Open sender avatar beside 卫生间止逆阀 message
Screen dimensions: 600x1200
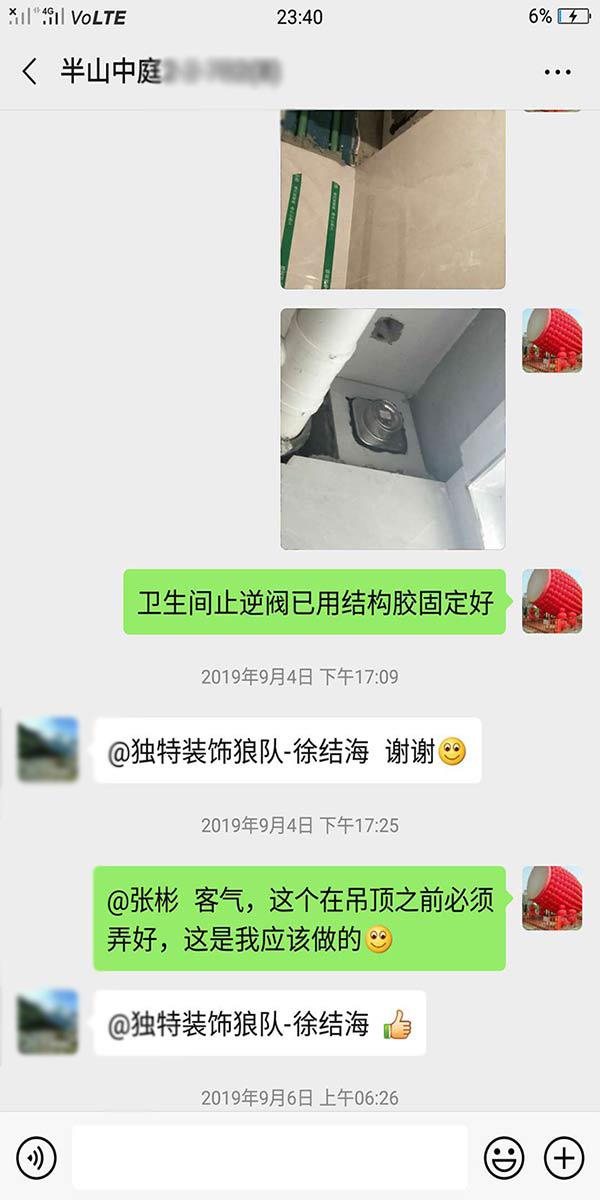click(x=552, y=603)
